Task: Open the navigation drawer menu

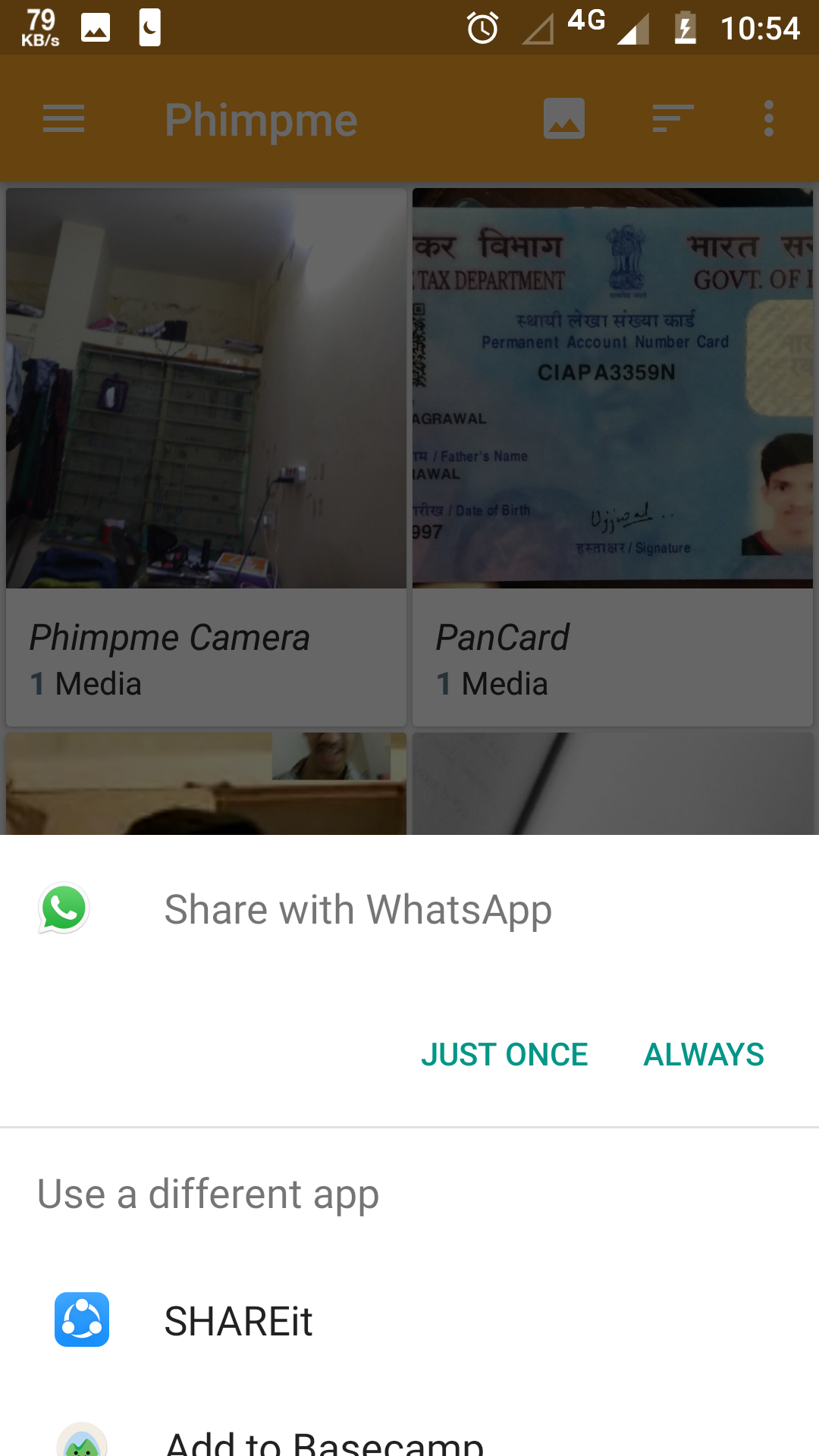Action: point(64,118)
